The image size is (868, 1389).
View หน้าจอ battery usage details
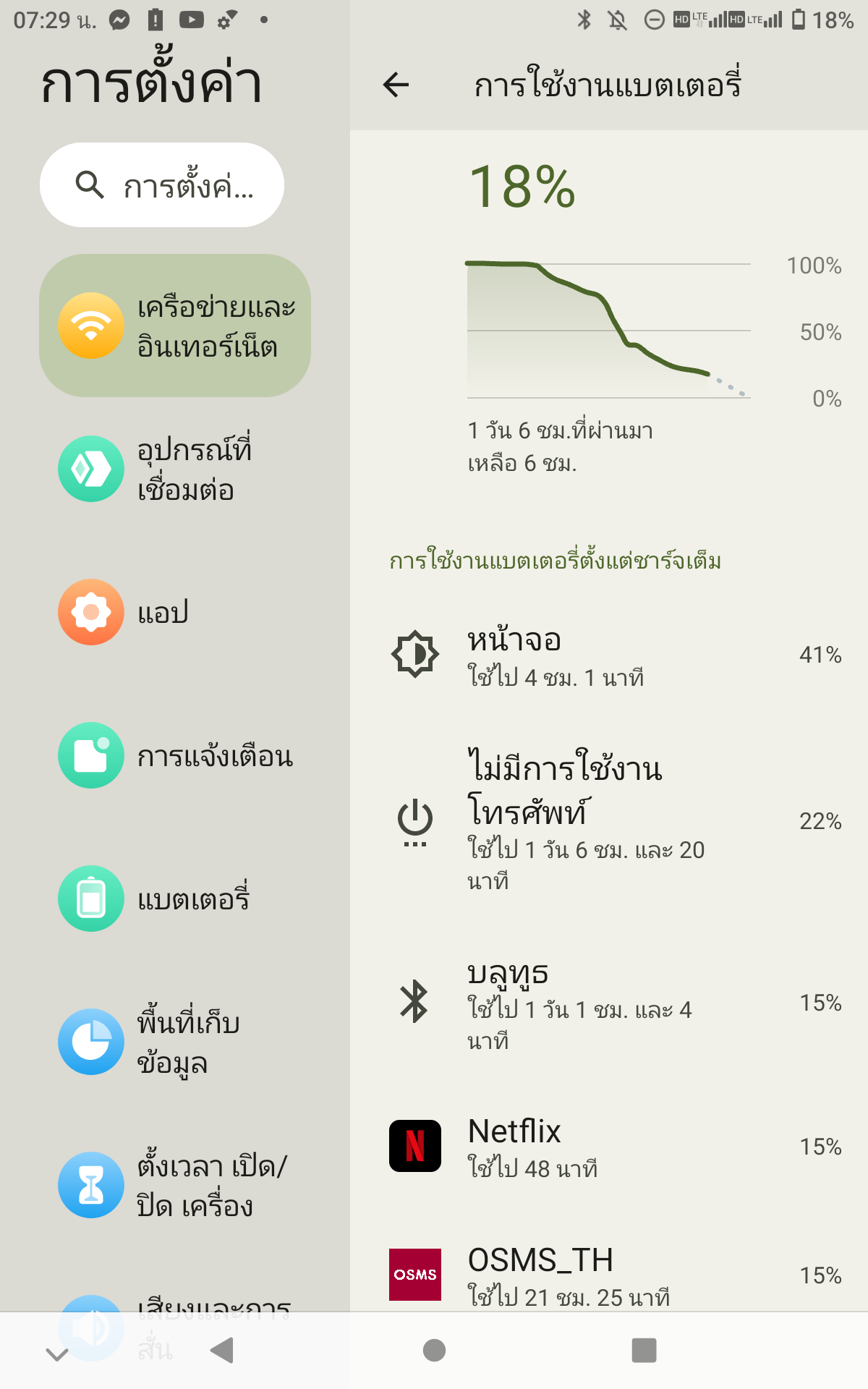[x=609, y=655]
